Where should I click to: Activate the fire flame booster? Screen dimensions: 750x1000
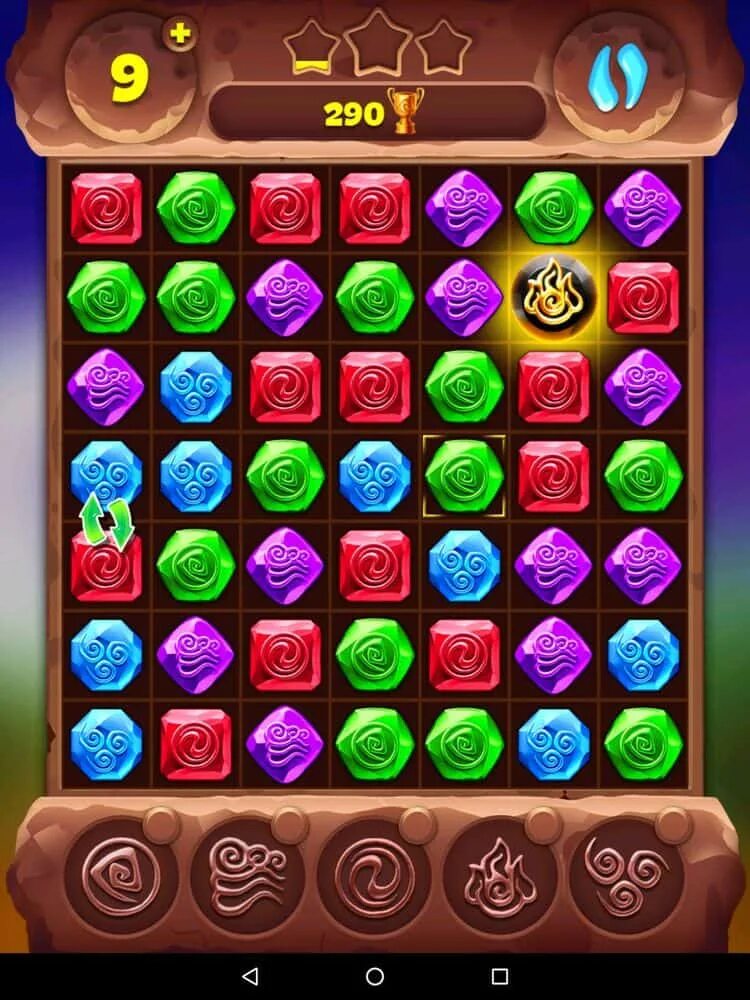500,876
